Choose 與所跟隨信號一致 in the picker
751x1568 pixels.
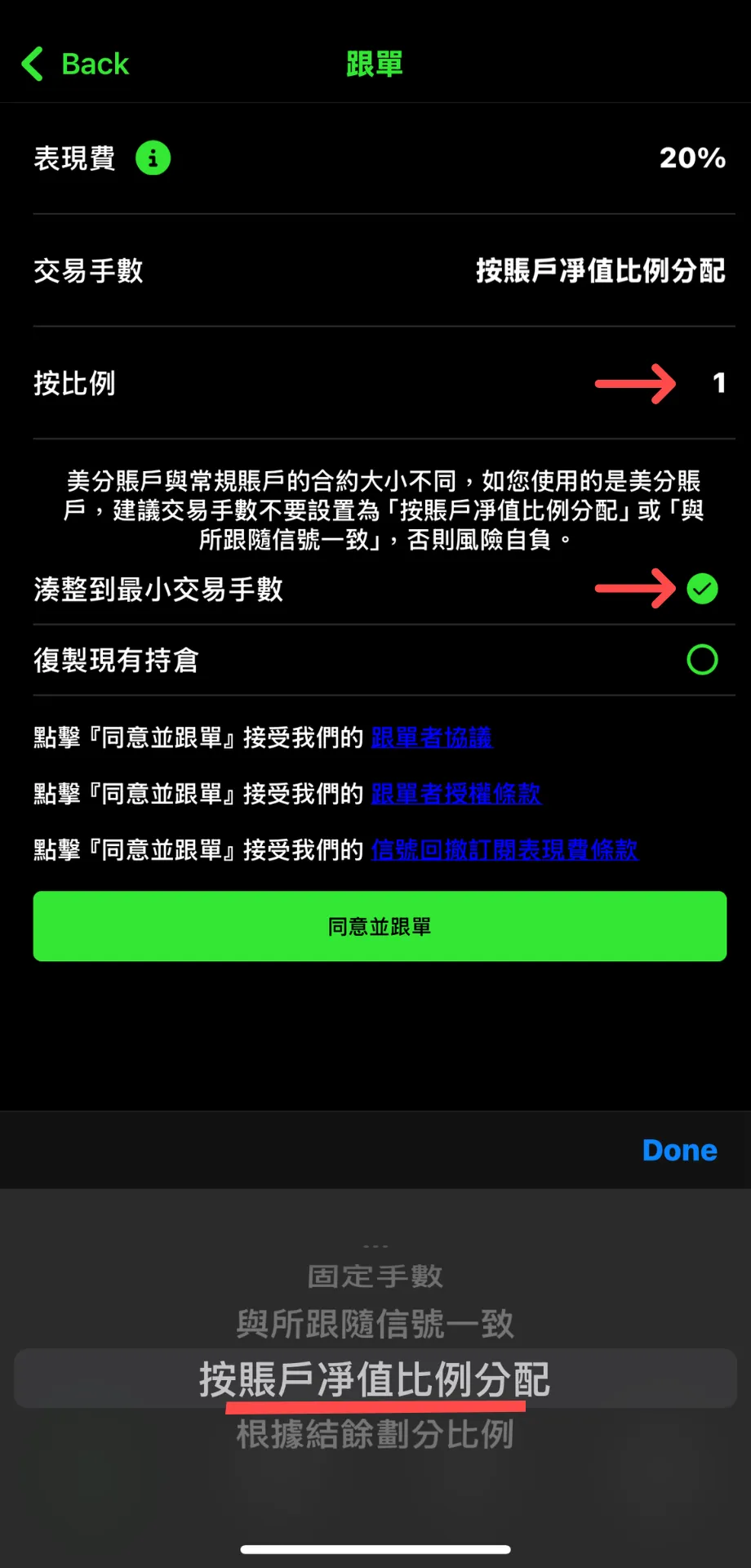pos(375,1324)
